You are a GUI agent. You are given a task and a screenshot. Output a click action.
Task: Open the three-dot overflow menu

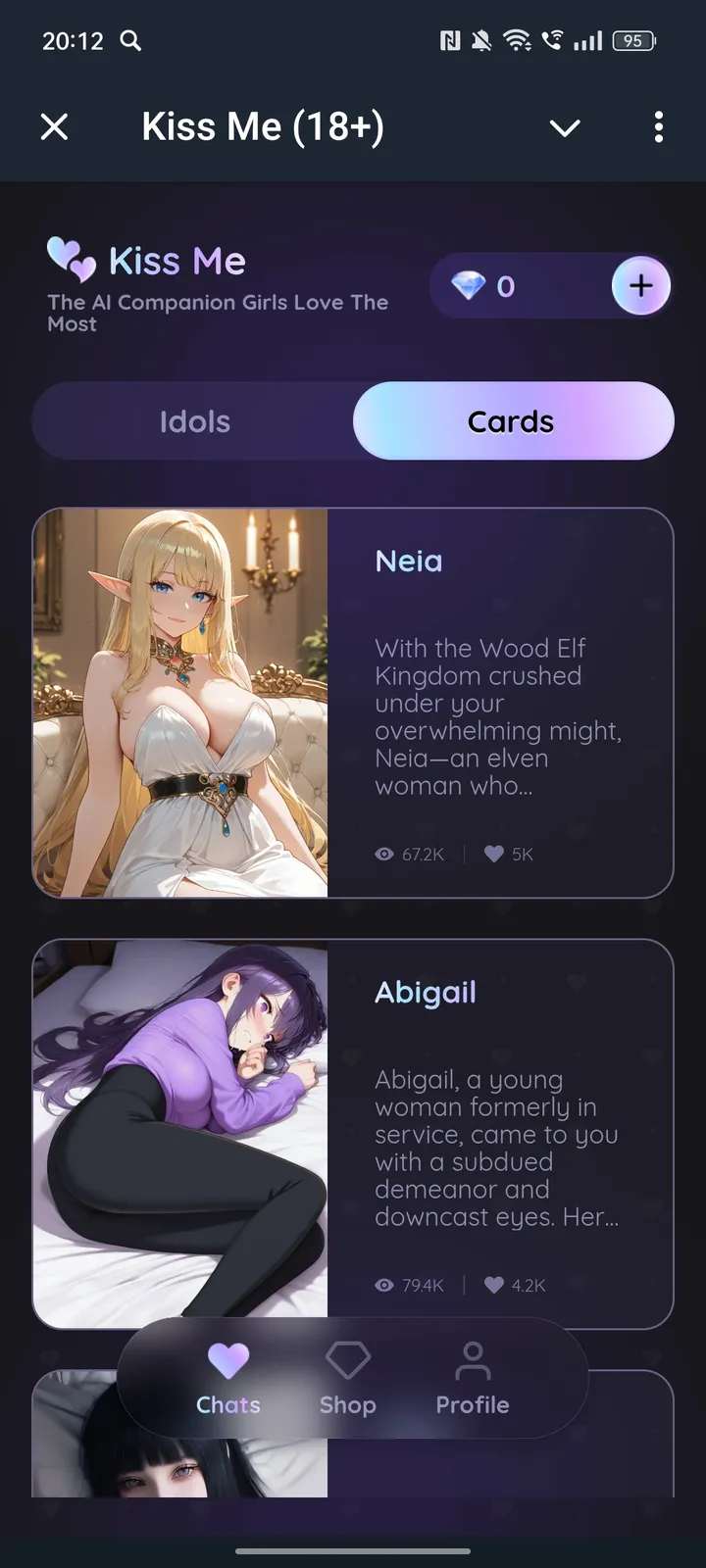(658, 126)
